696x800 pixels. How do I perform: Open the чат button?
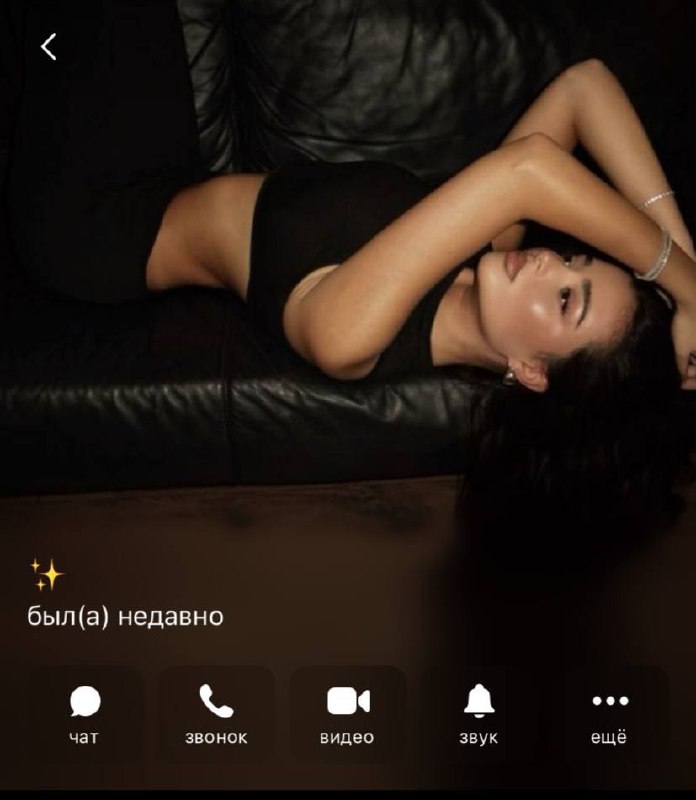[x=85, y=714]
